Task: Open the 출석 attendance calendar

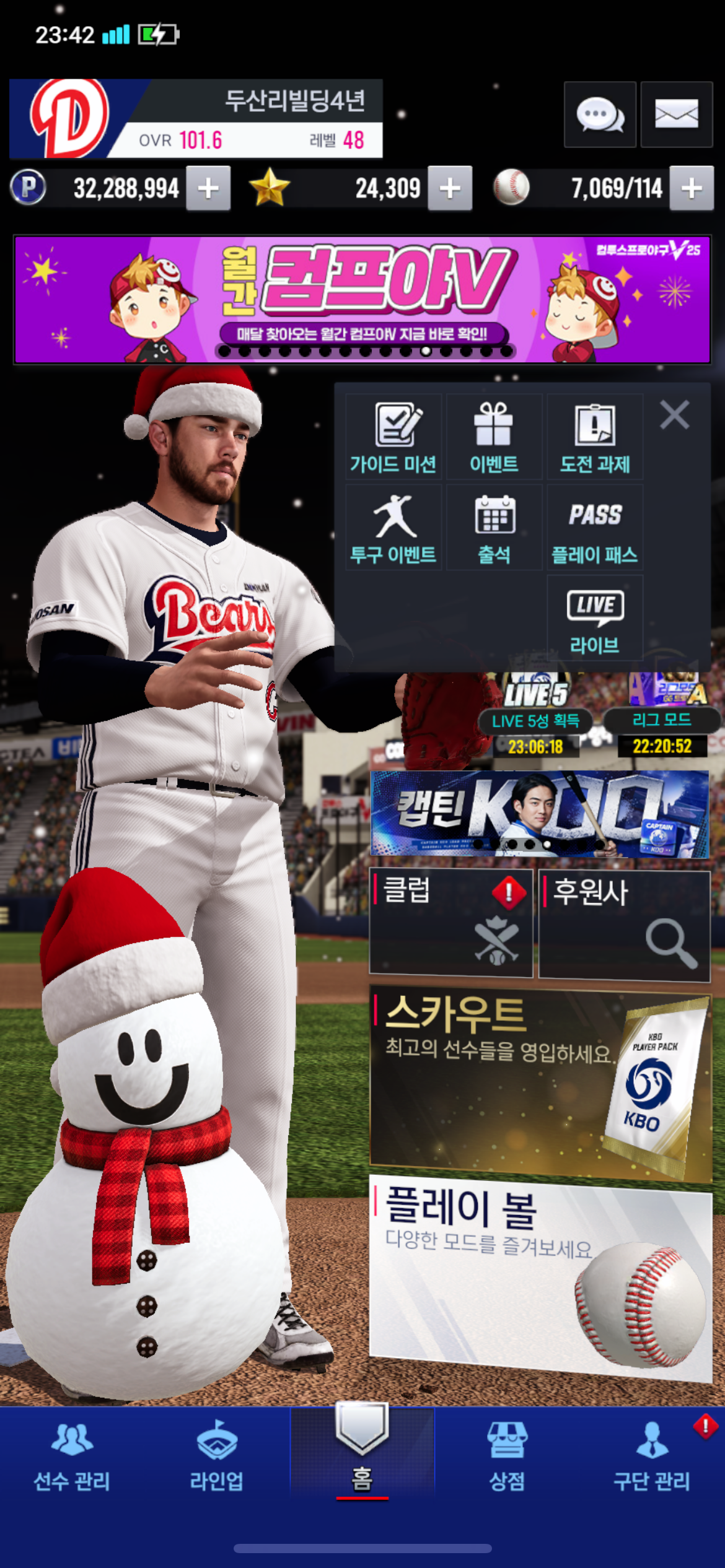Action: coord(494,528)
